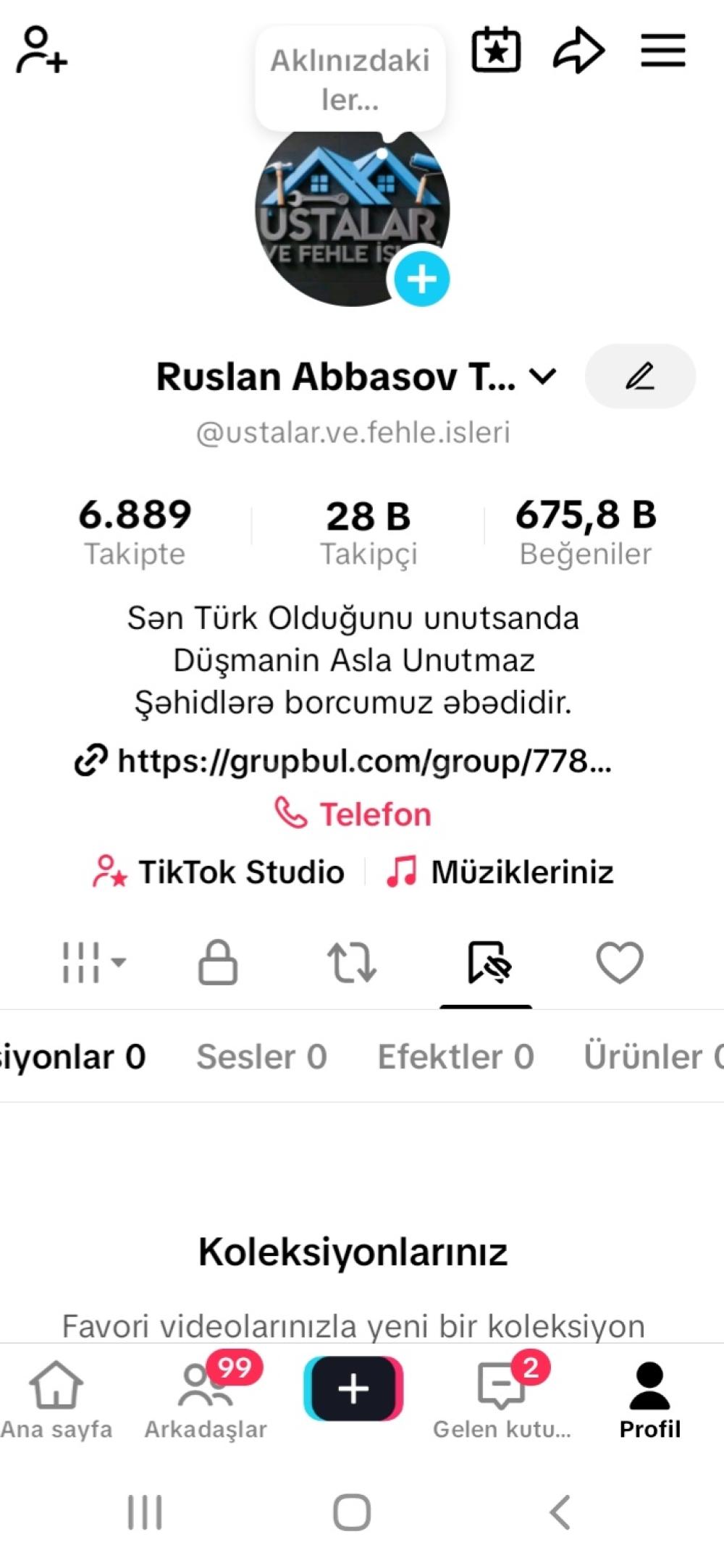Switch to the private videos lock tab

coord(218,963)
